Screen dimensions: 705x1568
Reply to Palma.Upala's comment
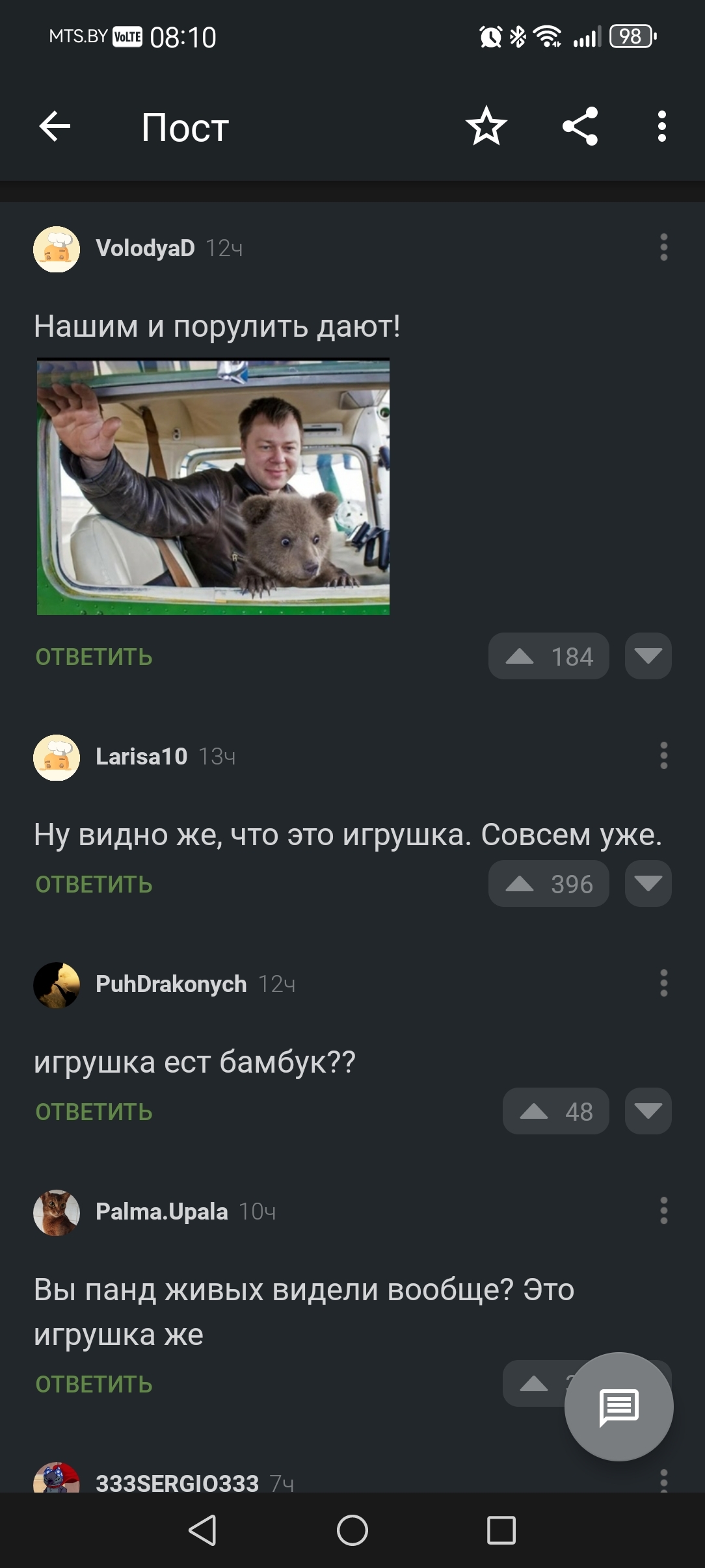click(94, 1384)
